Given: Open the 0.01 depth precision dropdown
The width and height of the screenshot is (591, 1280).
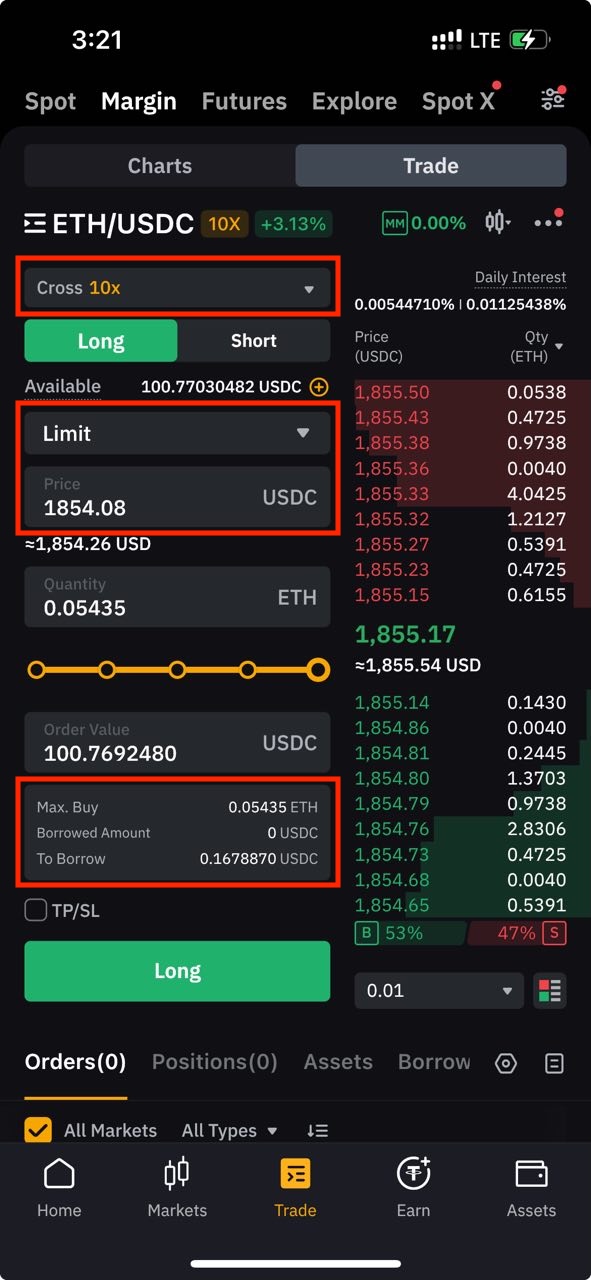Looking at the screenshot, I should [x=439, y=991].
